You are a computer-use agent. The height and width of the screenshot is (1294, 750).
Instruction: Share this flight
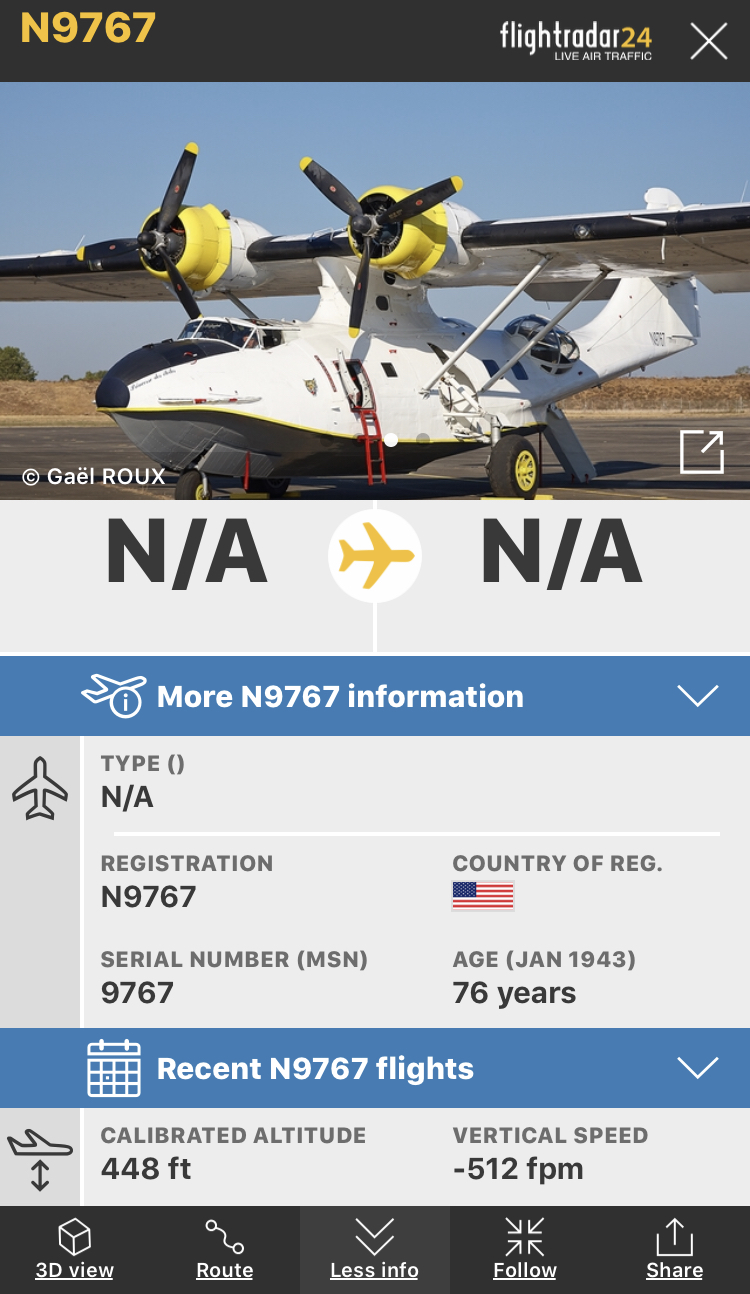pyautogui.click(x=674, y=1249)
